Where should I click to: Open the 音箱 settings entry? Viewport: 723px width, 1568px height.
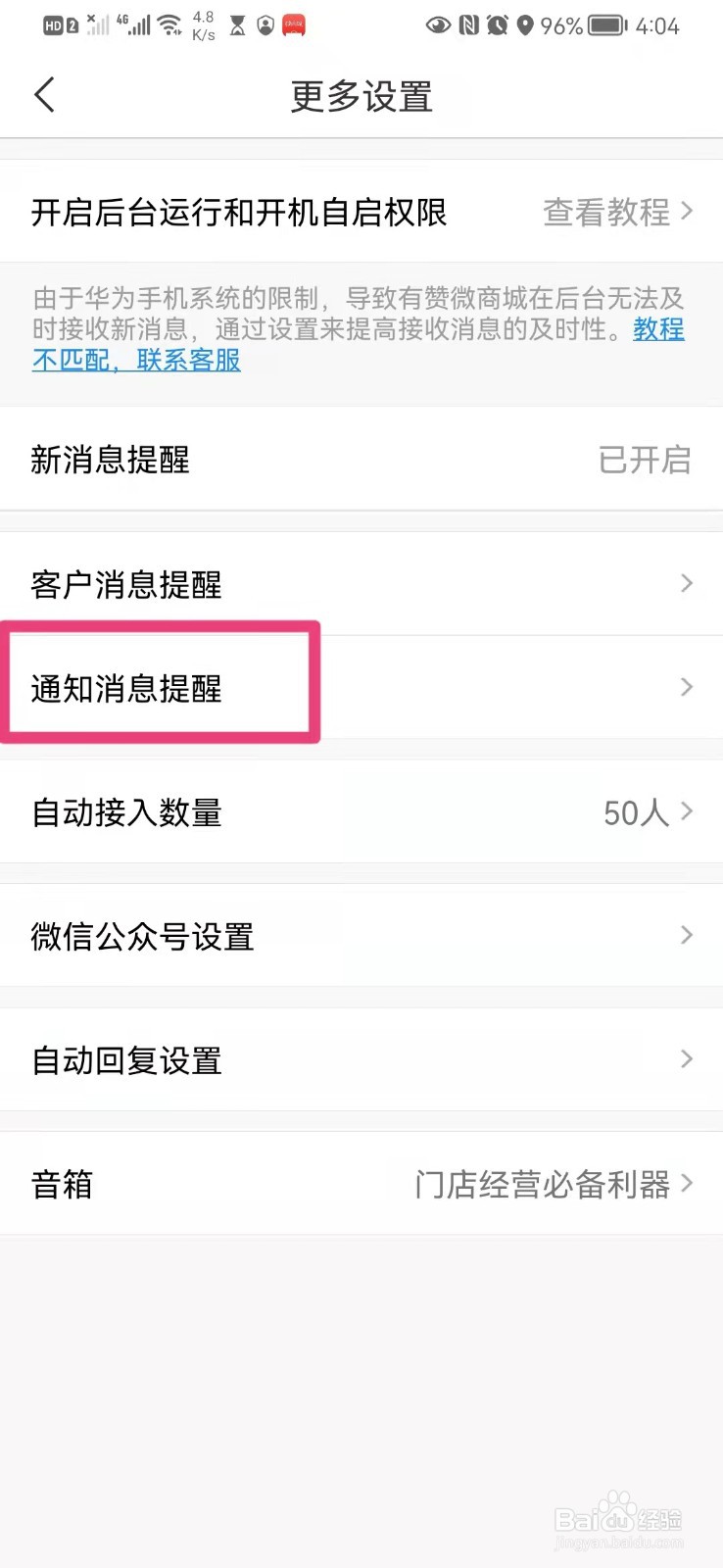(x=361, y=1183)
